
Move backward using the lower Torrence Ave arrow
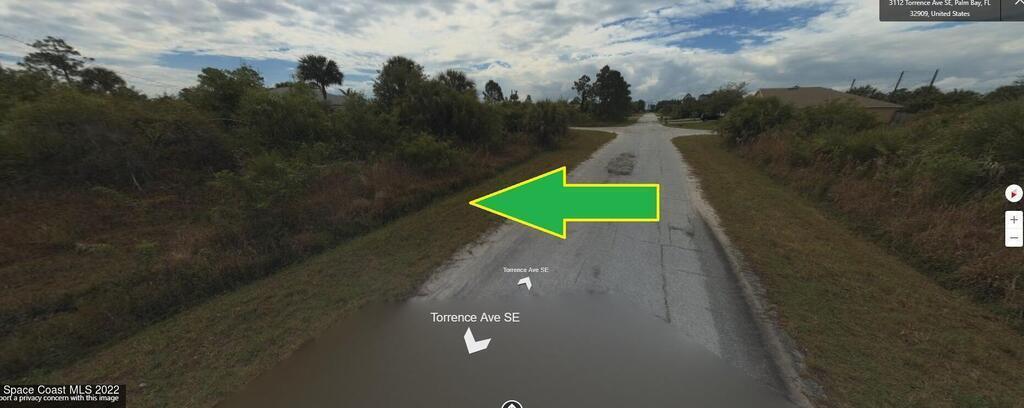click(477, 343)
